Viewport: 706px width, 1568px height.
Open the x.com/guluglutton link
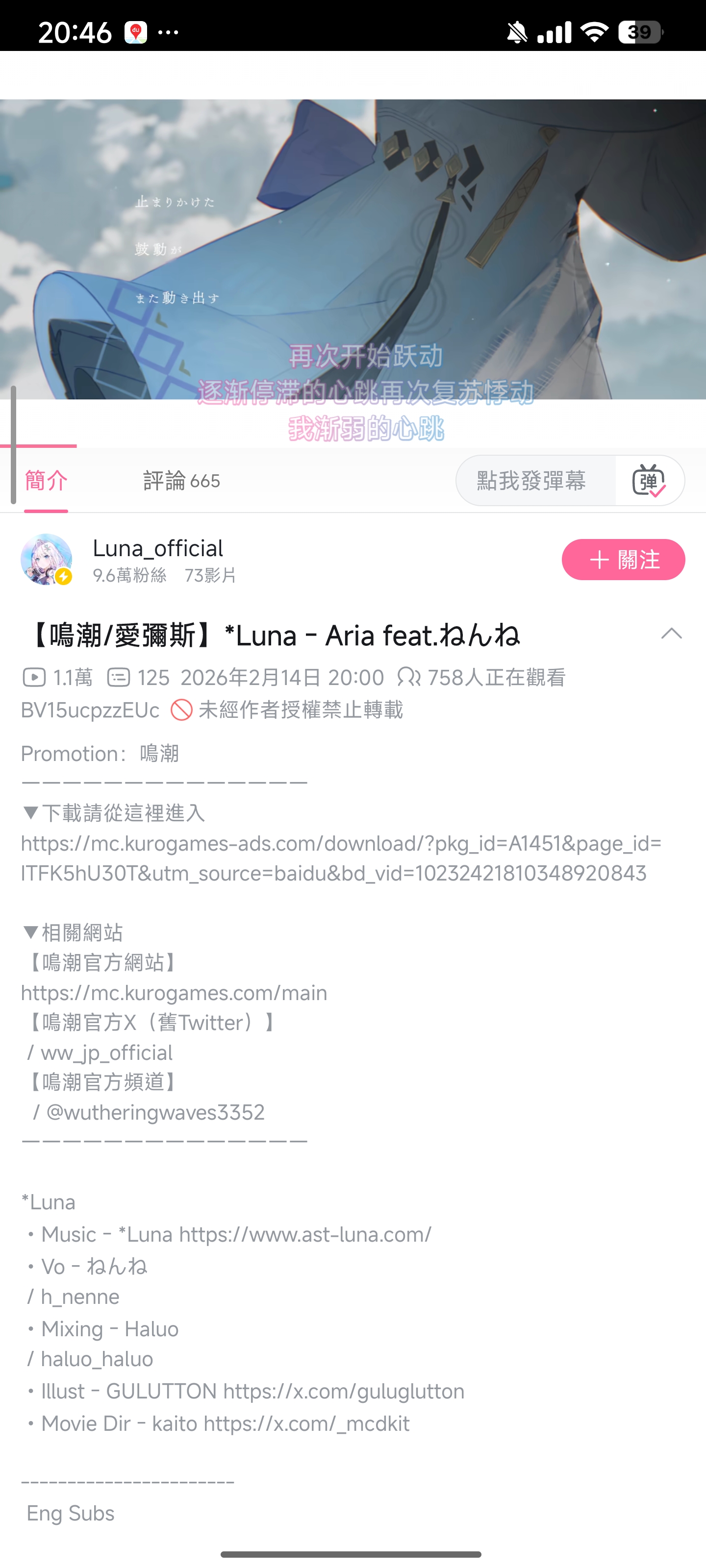(344, 1391)
